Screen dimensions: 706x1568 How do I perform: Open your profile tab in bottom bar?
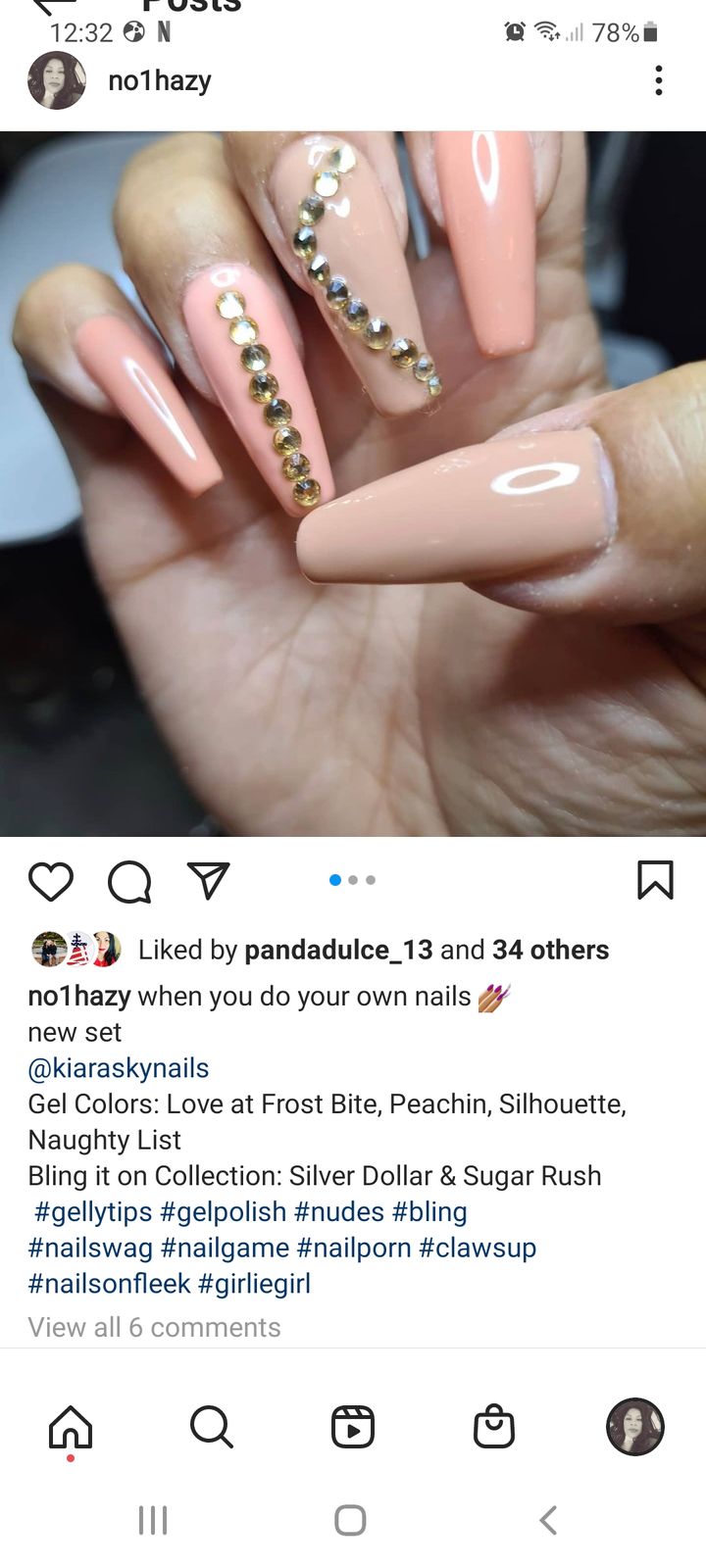(635, 1427)
